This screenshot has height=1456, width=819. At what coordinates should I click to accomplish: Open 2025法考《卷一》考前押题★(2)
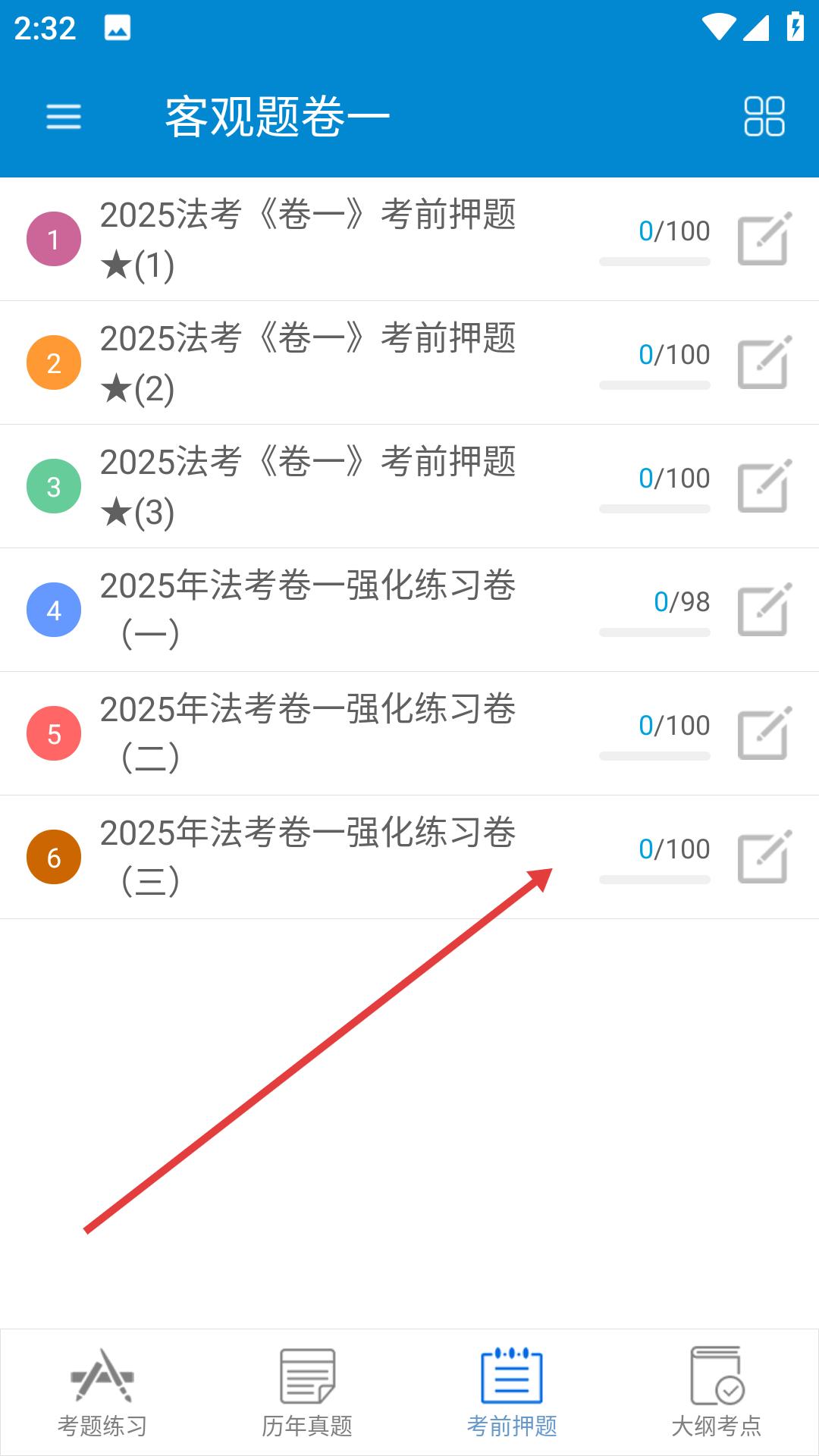pos(409,363)
